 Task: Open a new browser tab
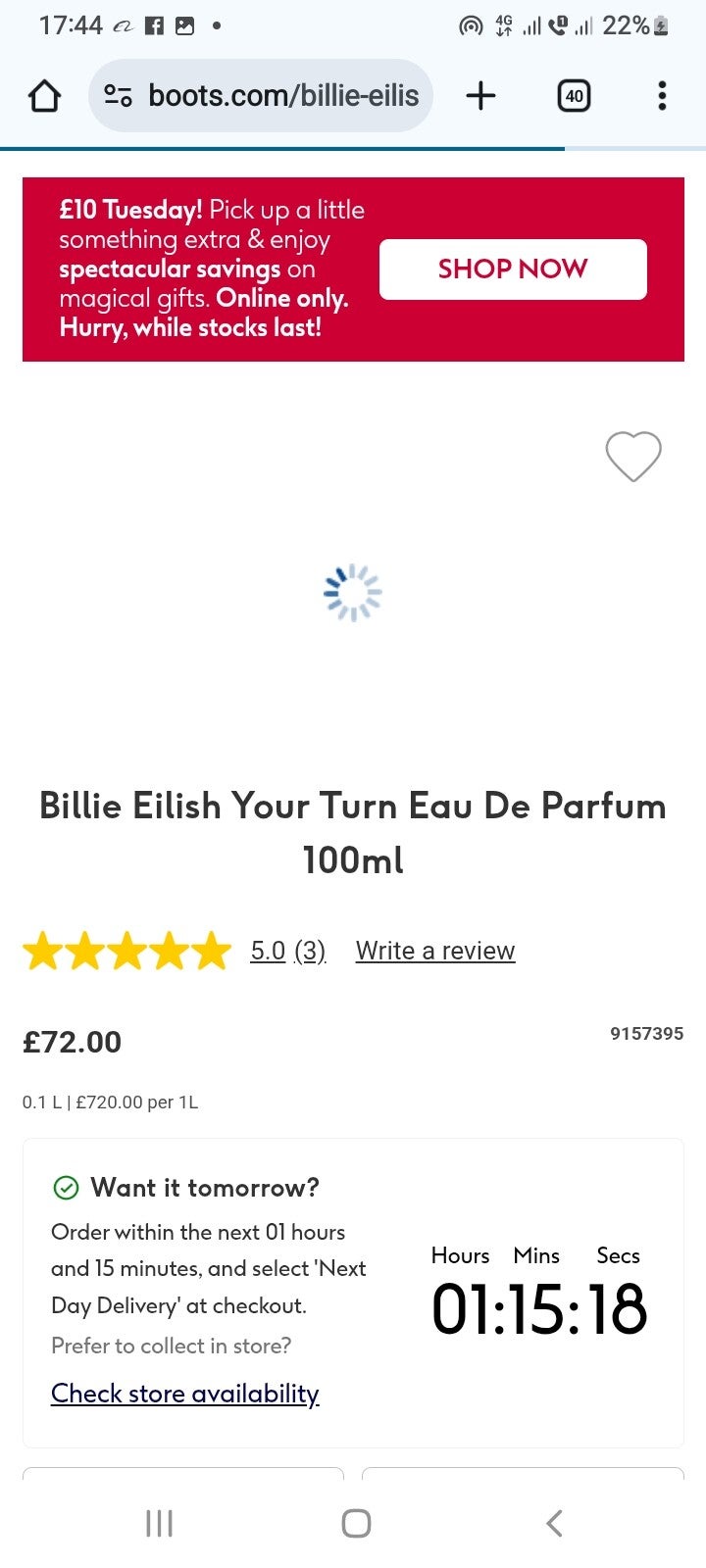coord(480,96)
